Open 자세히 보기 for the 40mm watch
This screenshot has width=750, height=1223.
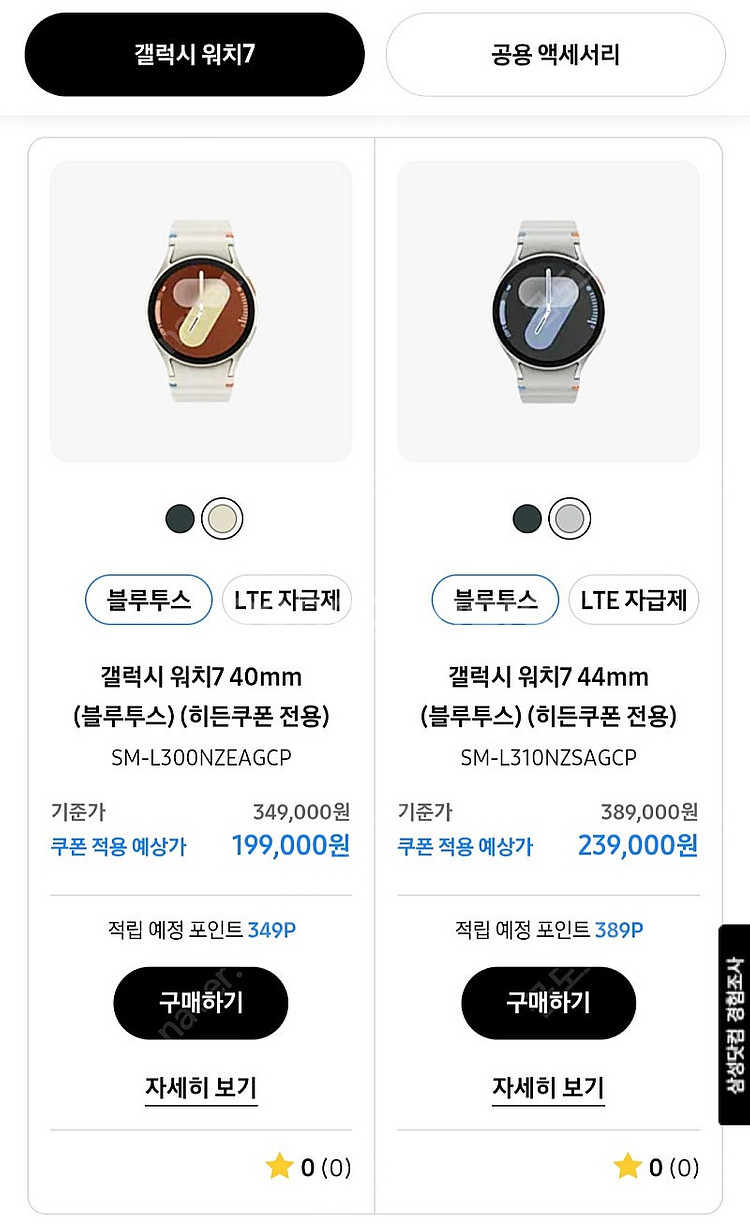point(201,1087)
